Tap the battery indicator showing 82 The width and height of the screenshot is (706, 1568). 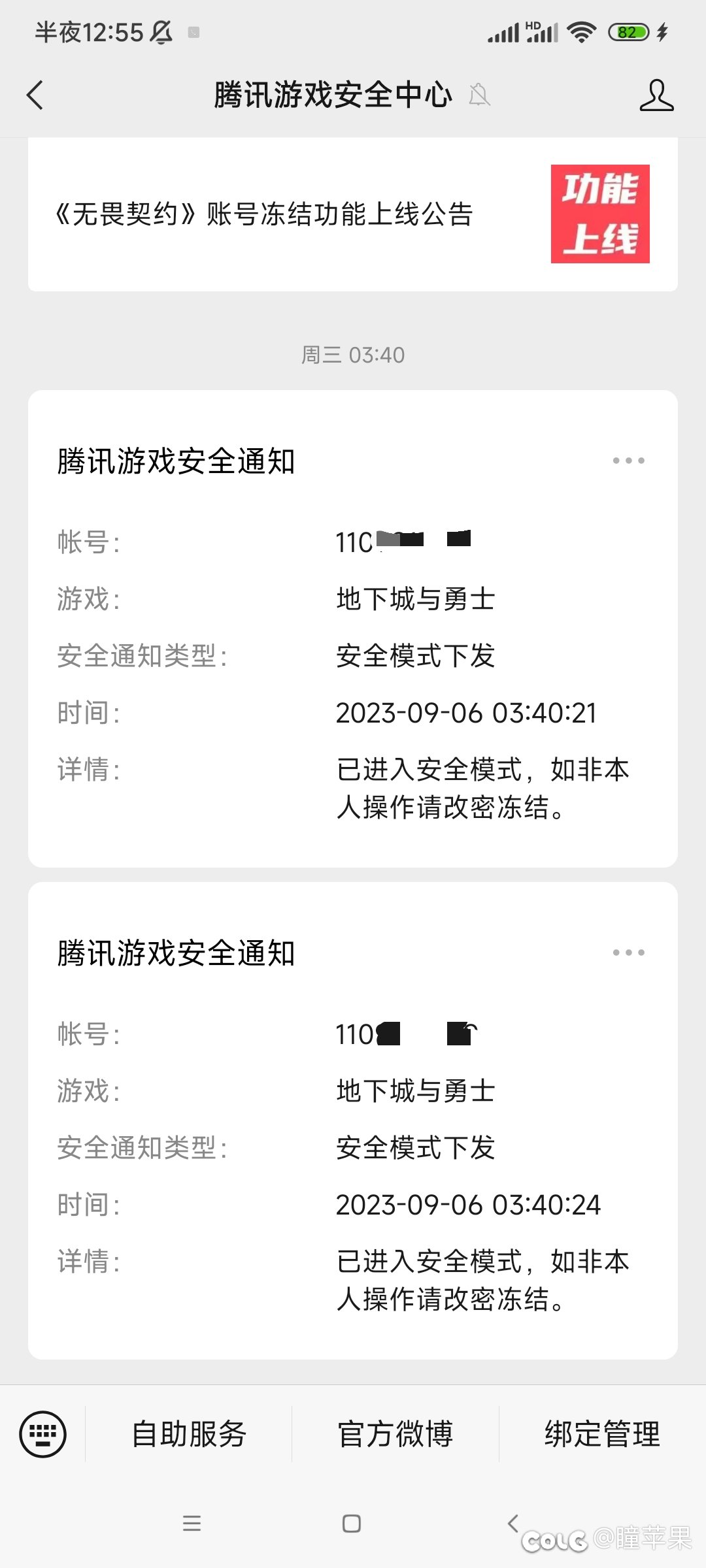[x=630, y=30]
